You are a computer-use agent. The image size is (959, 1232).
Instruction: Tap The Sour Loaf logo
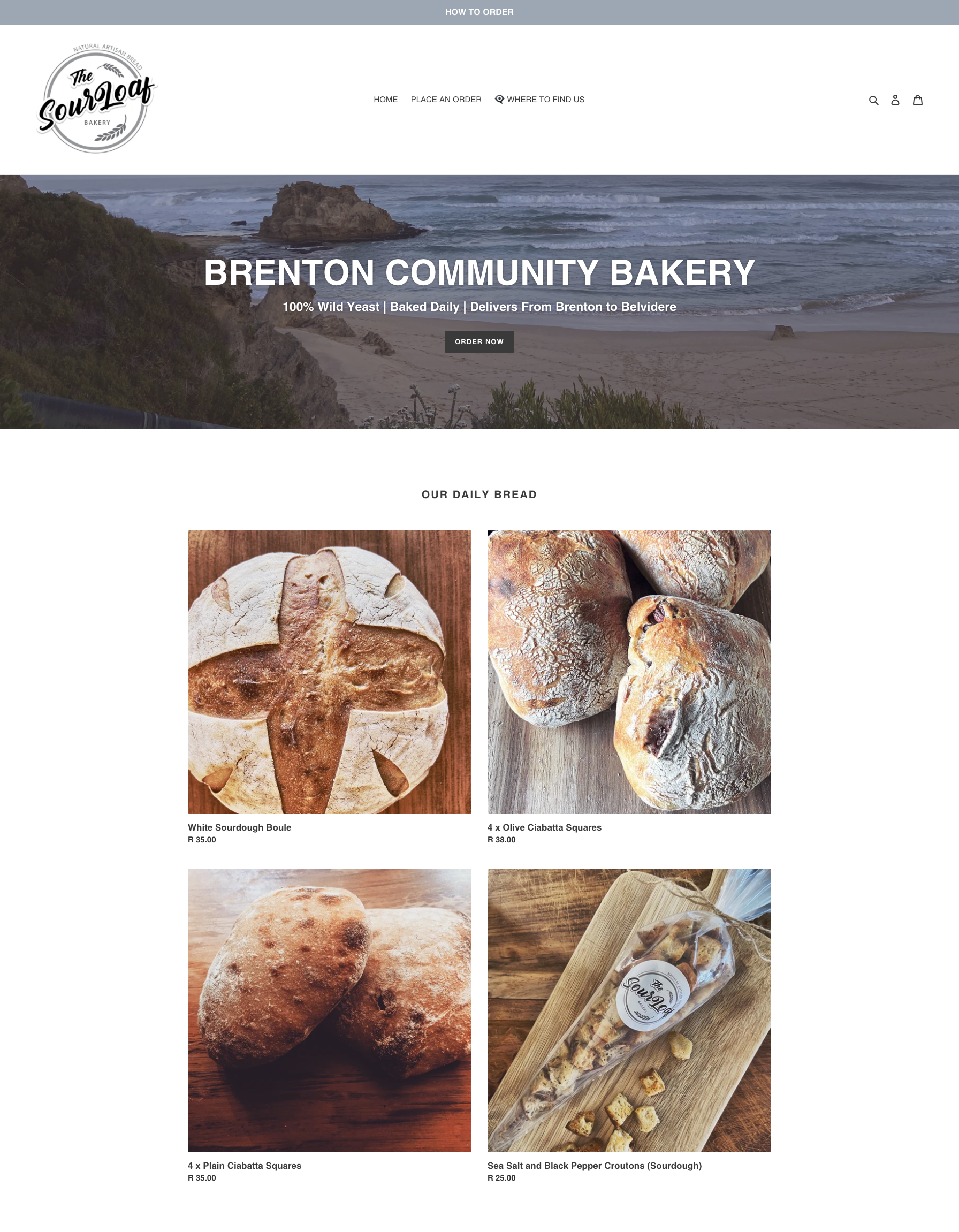[96, 98]
